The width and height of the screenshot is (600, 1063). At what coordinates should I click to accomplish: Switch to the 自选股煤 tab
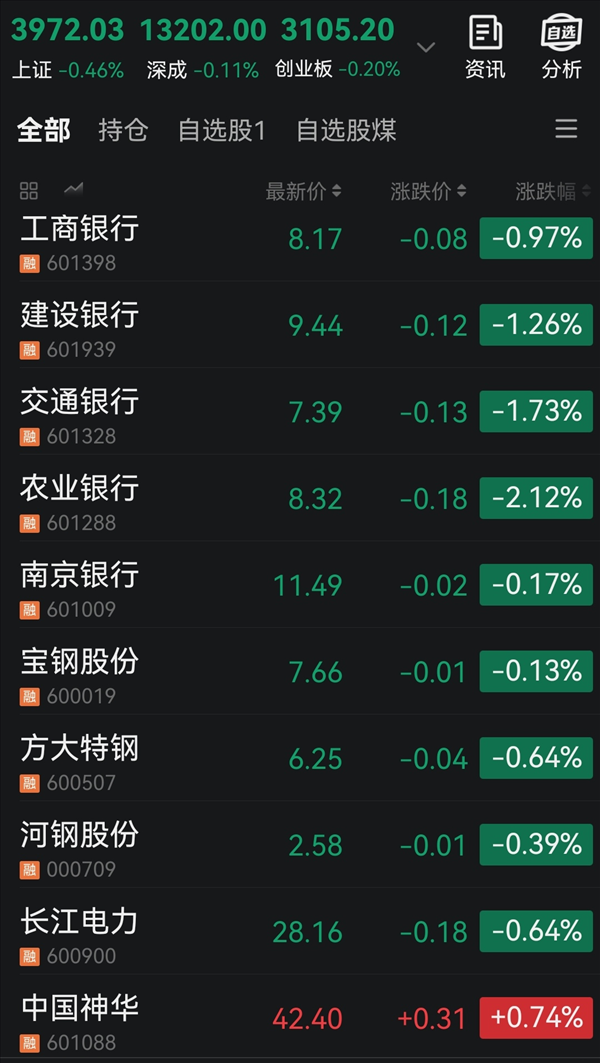tap(346, 130)
